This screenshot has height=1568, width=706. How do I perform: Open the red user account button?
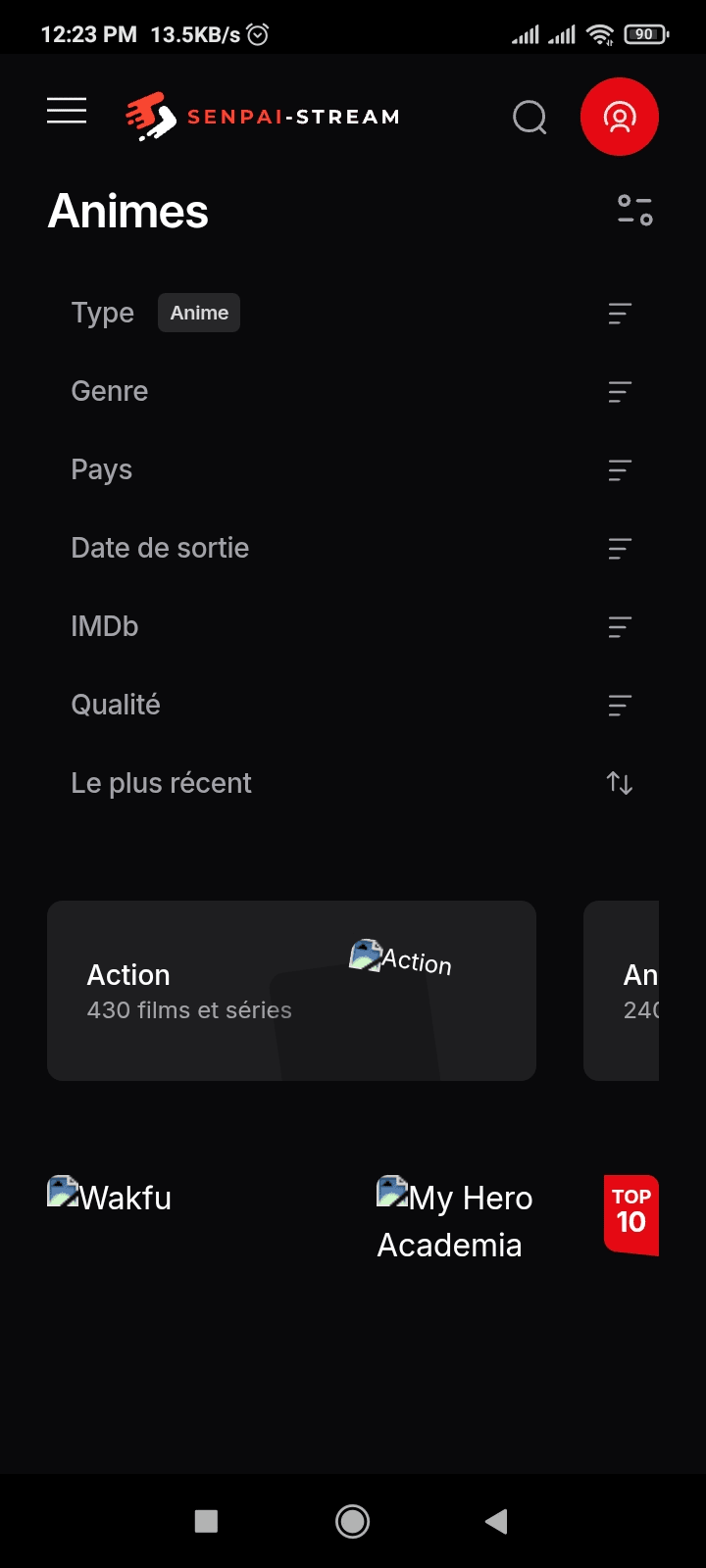619,118
